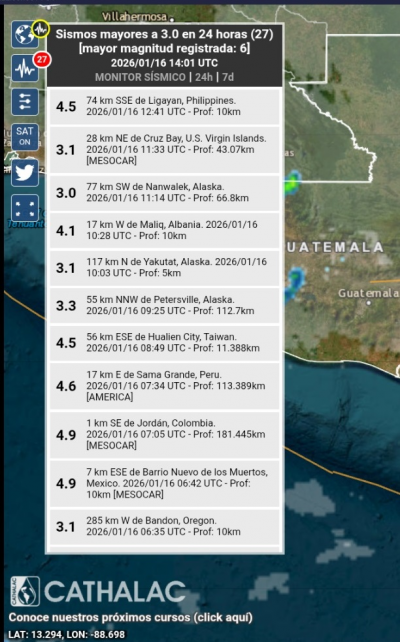Select the Cruz Bay, U.S. Virgin Islands quake
This screenshot has height=642, width=400.
click(165, 149)
